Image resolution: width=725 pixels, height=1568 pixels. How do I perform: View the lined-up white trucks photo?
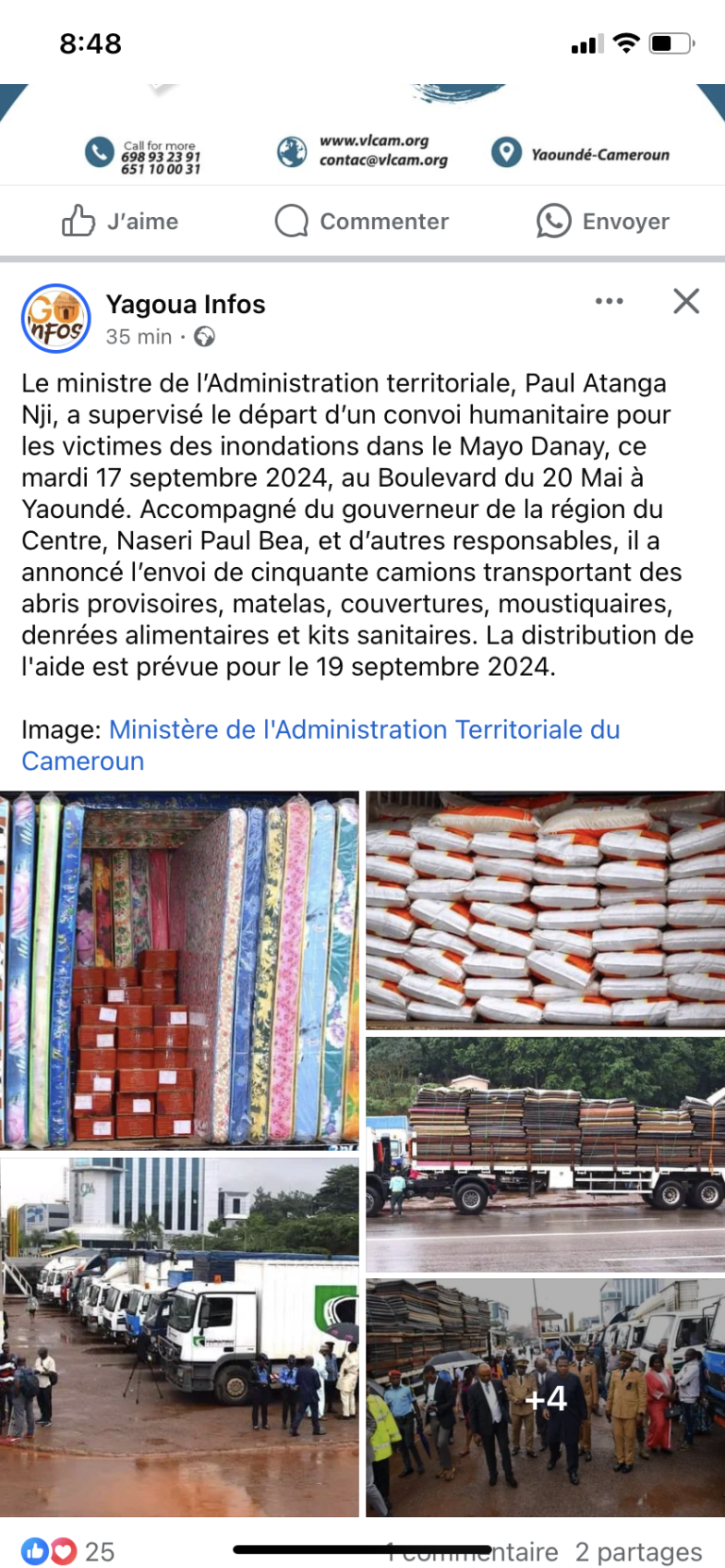[179, 1337]
